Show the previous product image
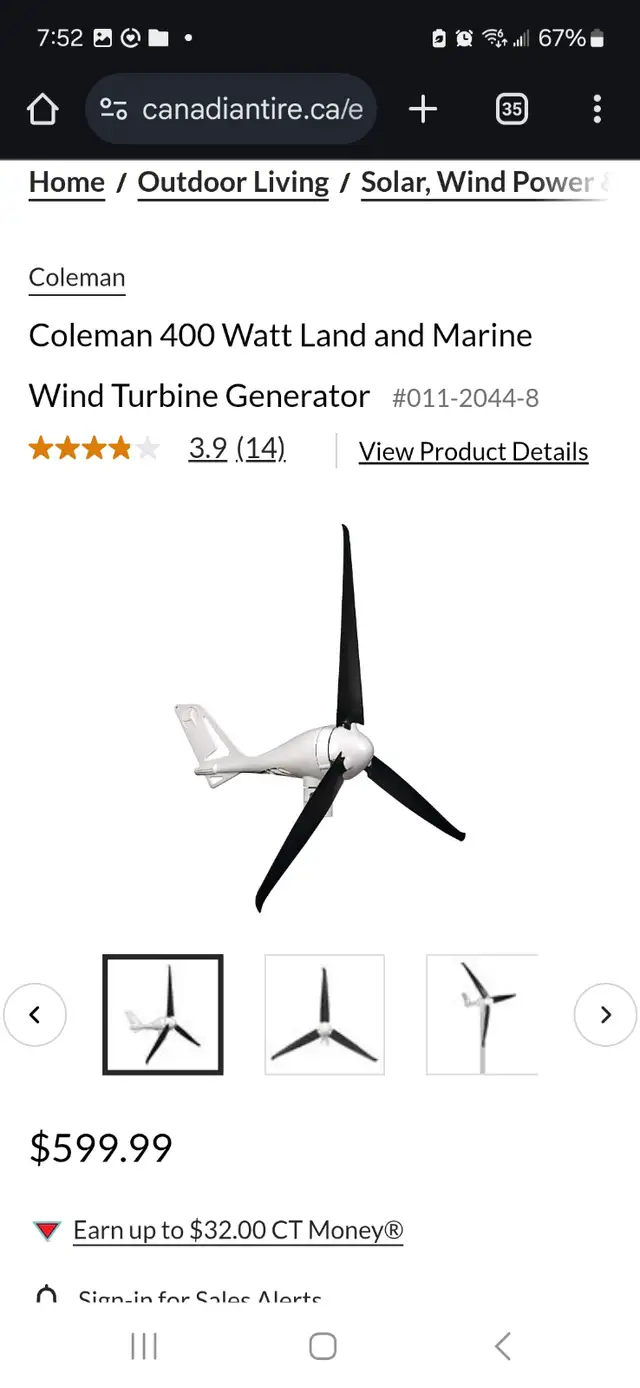This screenshot has width=640, height=1388. click(x=35, y=1015)
